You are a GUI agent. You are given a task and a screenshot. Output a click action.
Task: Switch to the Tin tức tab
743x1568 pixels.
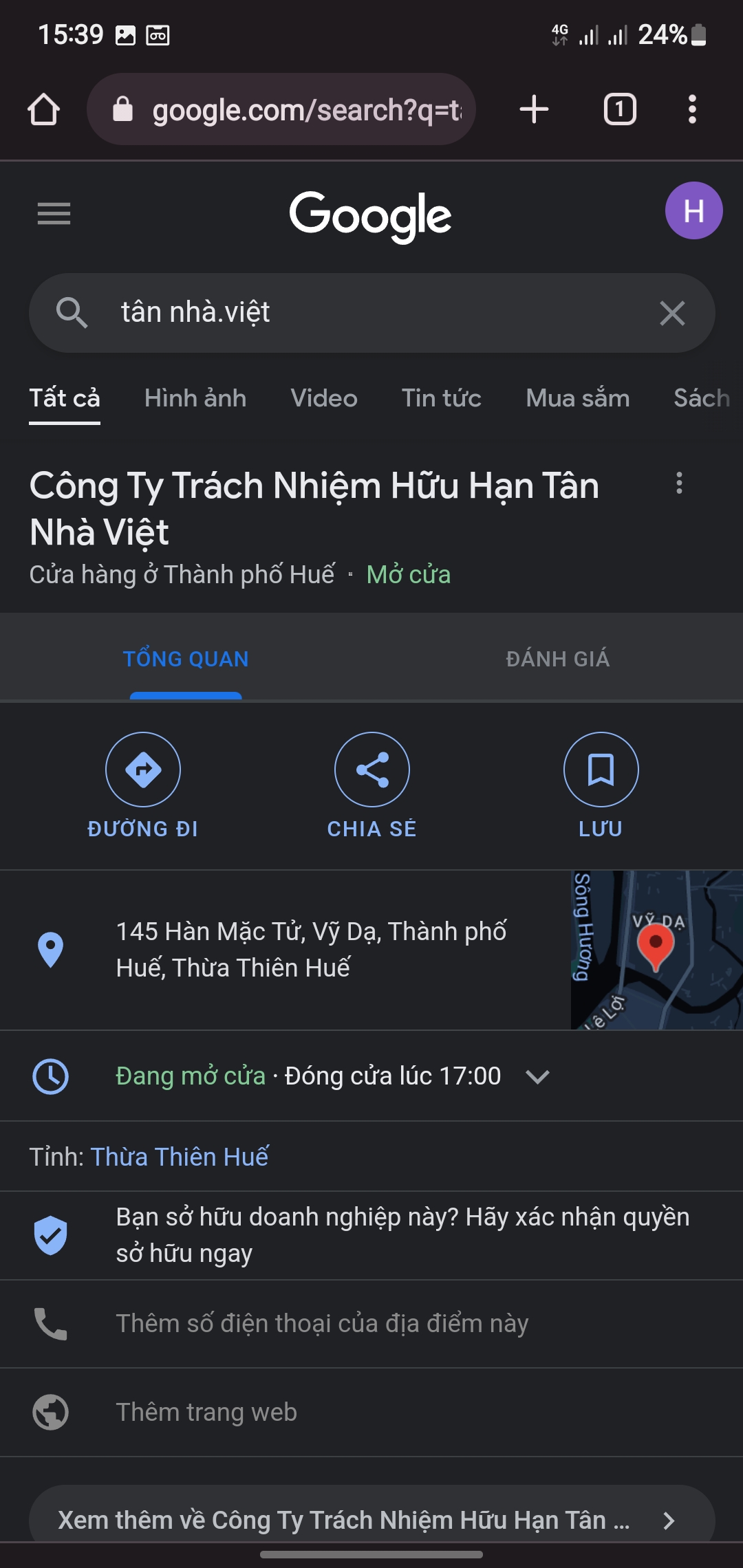442,398
